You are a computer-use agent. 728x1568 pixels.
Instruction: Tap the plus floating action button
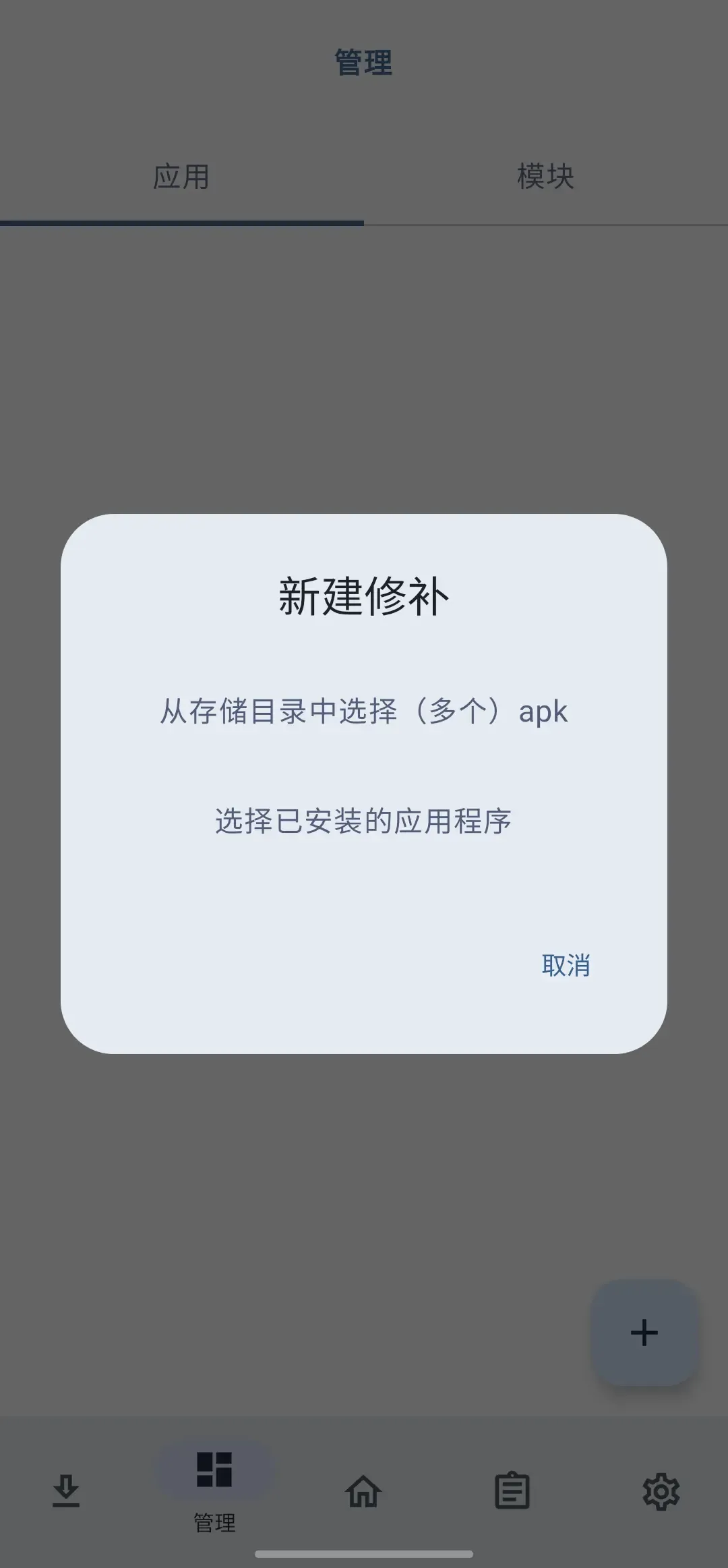click(x=644, y=1333)
